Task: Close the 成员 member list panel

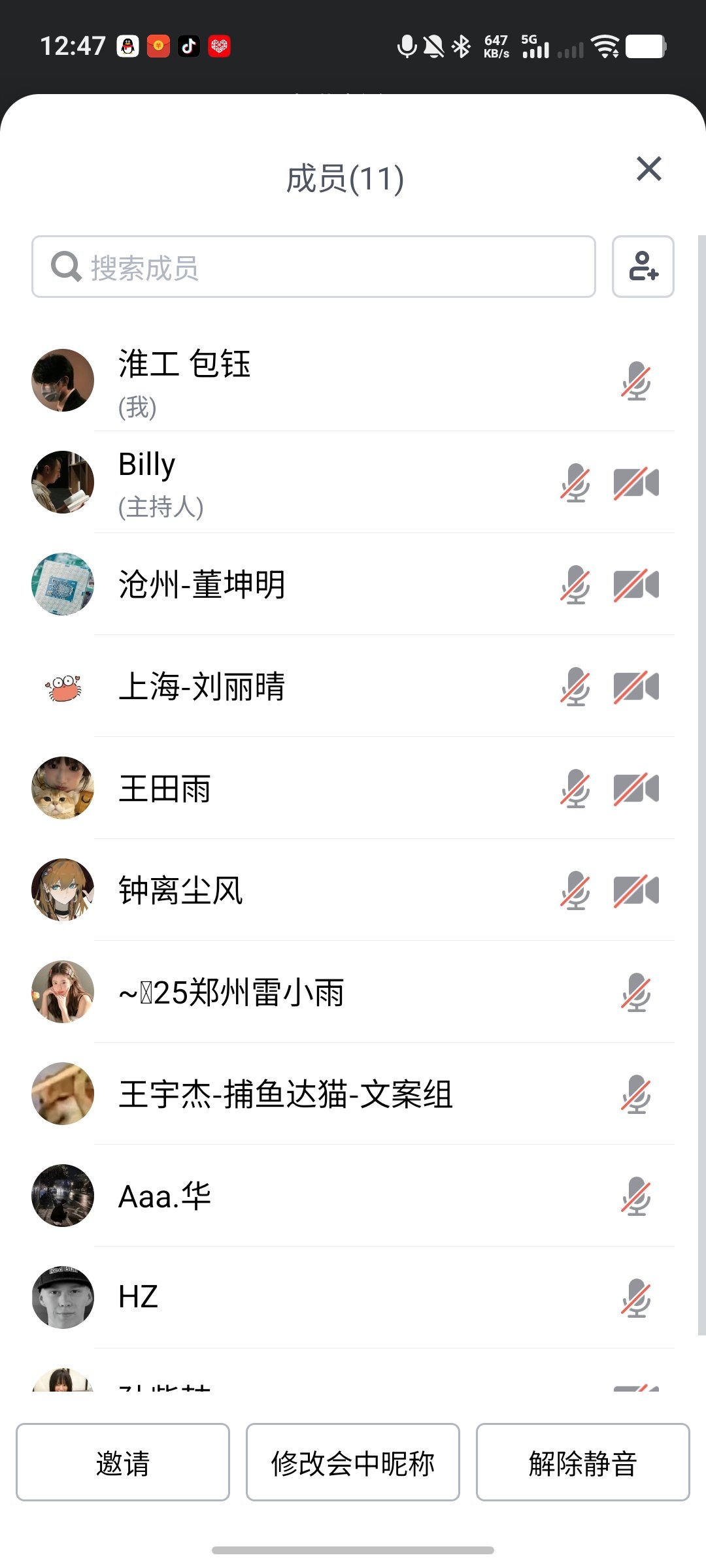Action: click(x=648, y=169)
